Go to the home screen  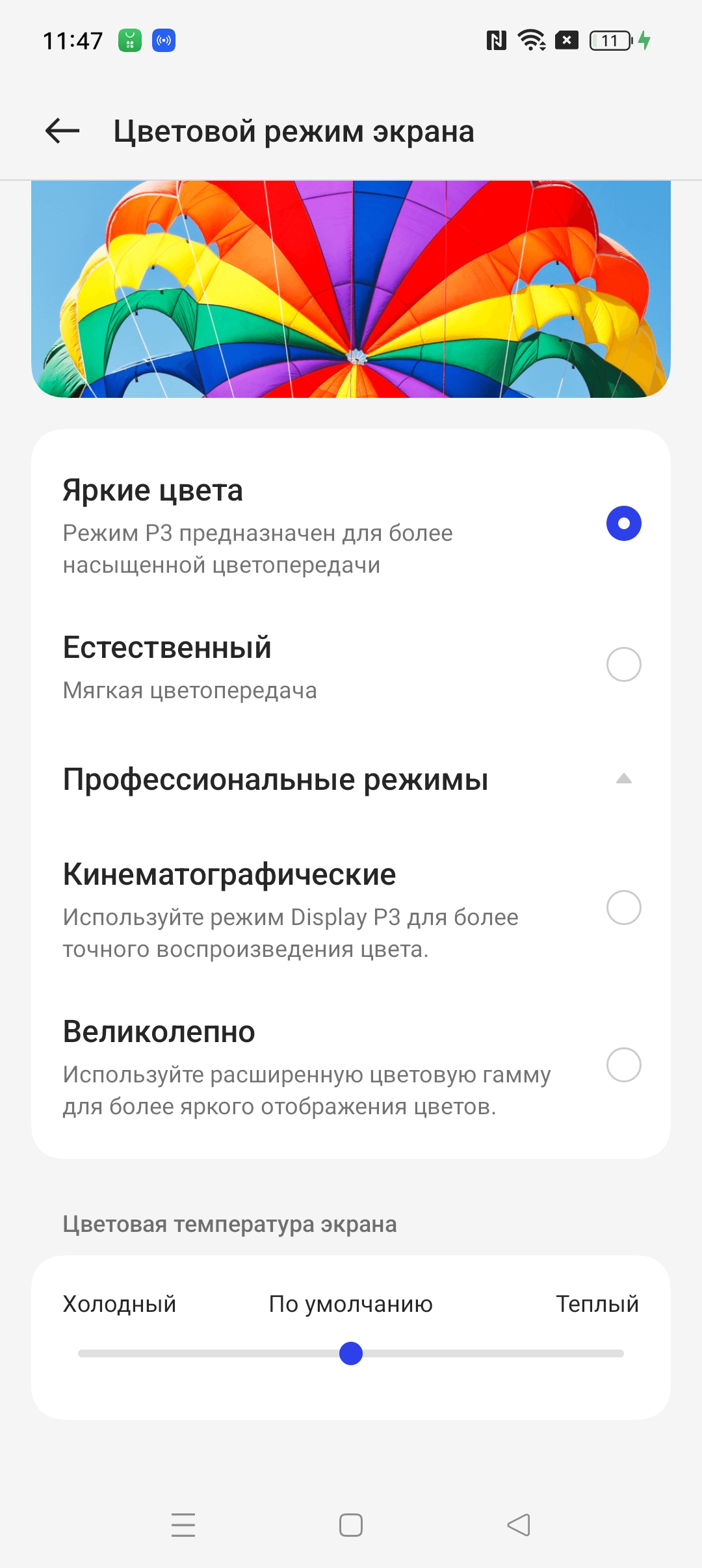351,1524
